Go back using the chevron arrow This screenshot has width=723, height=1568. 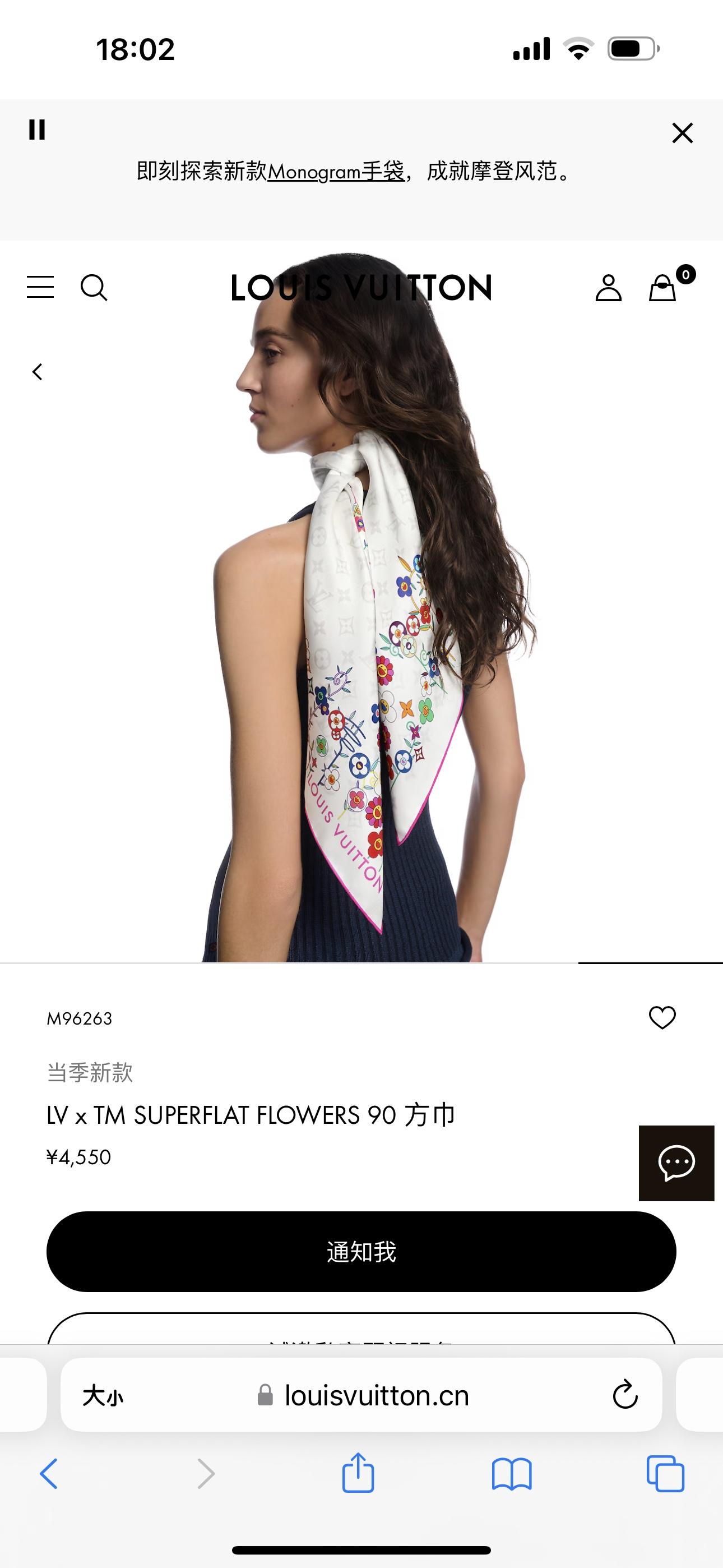pyautogui.click(x=38, y=372)
